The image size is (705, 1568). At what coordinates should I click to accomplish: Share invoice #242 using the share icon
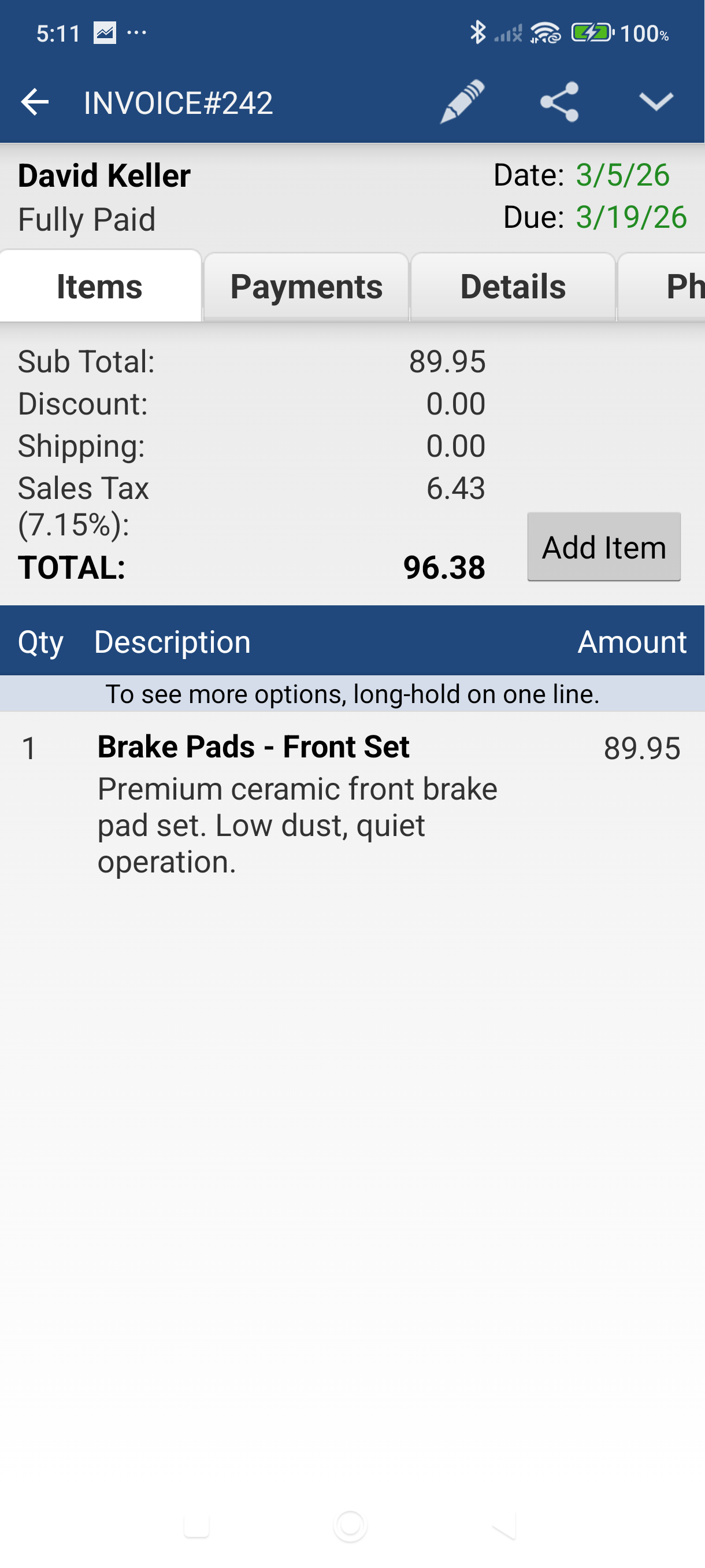click(x=559, y=102)
